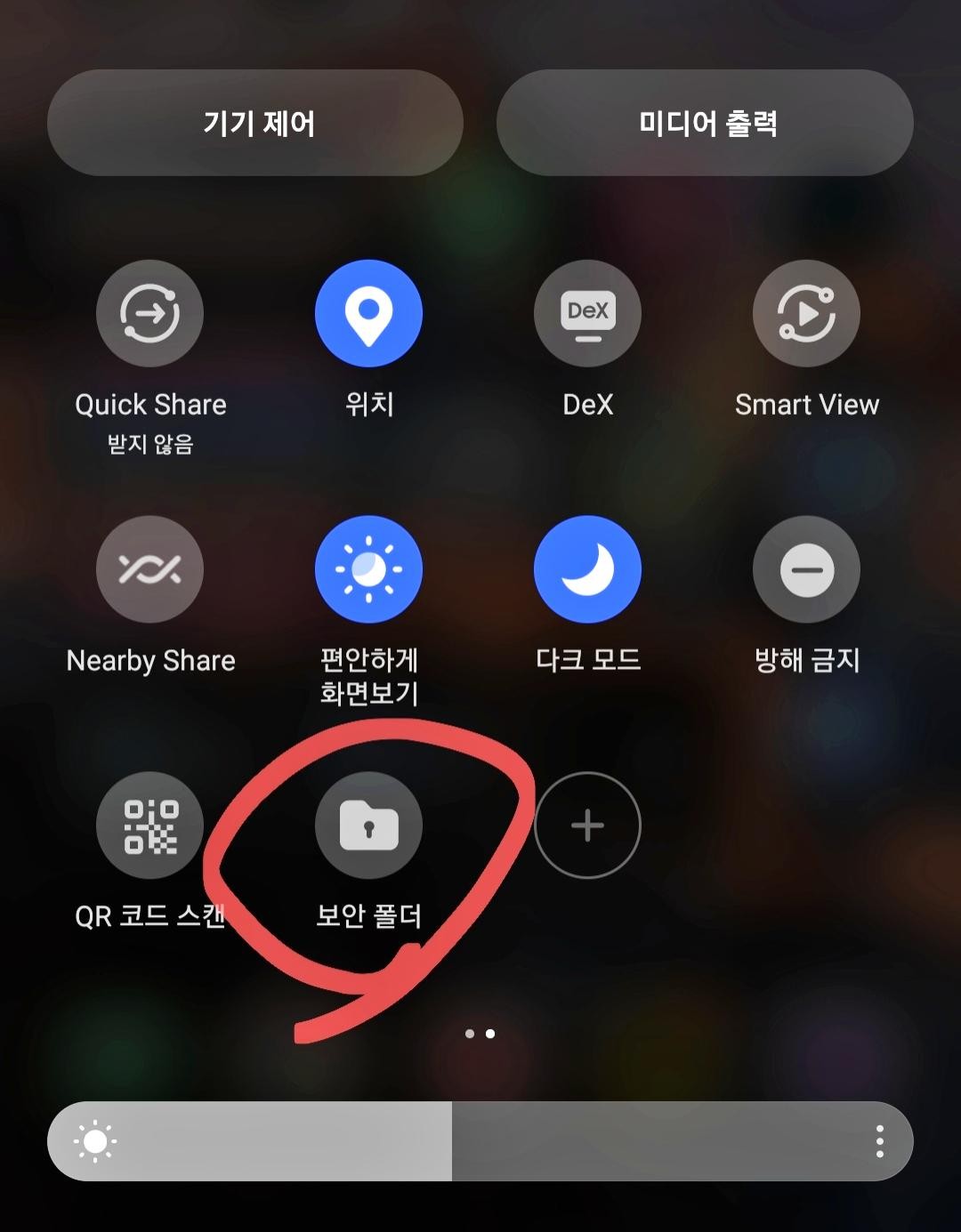Viewport: 961px width, 1232px height.
Task: Tap the plus button to add a tile
Action: [587, 825]
